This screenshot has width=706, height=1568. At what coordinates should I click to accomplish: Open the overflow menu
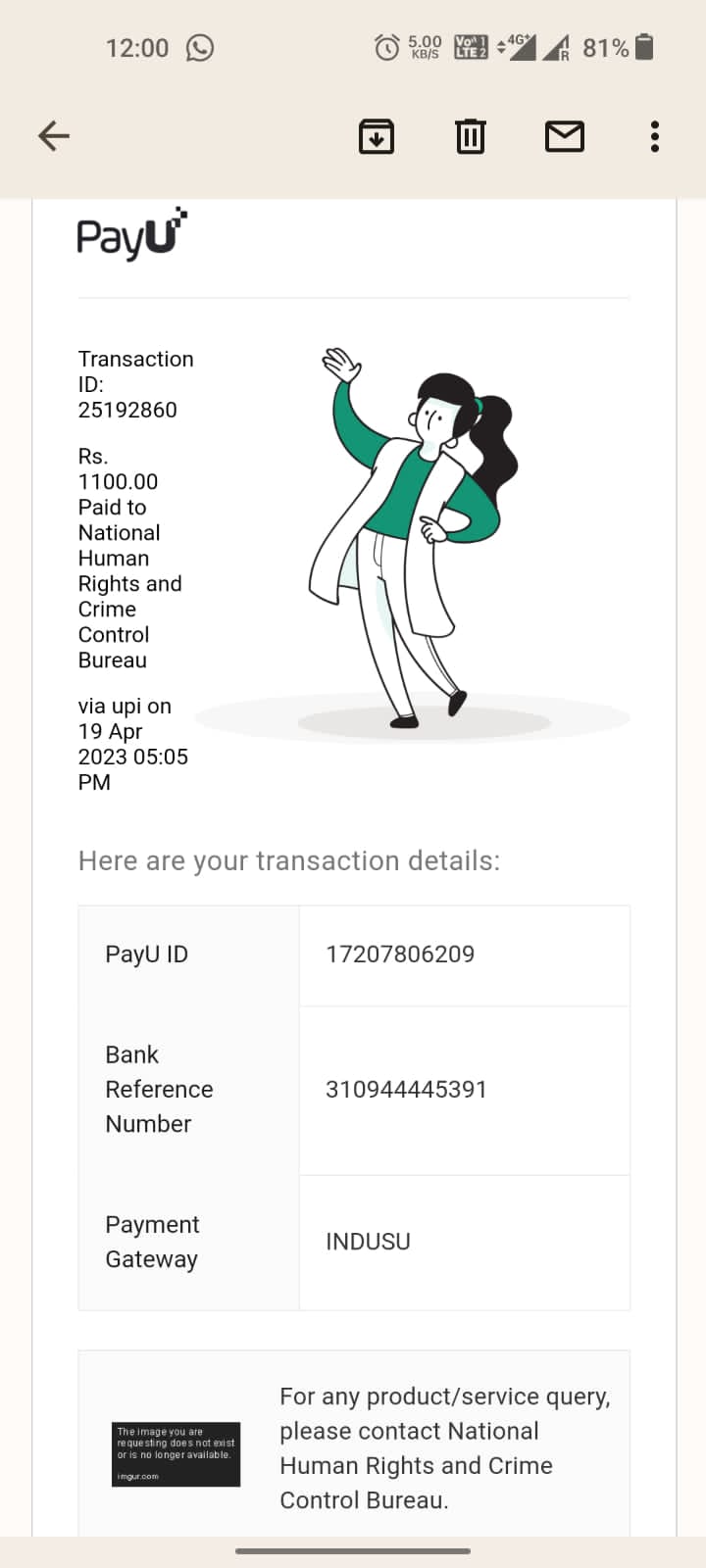655,136
